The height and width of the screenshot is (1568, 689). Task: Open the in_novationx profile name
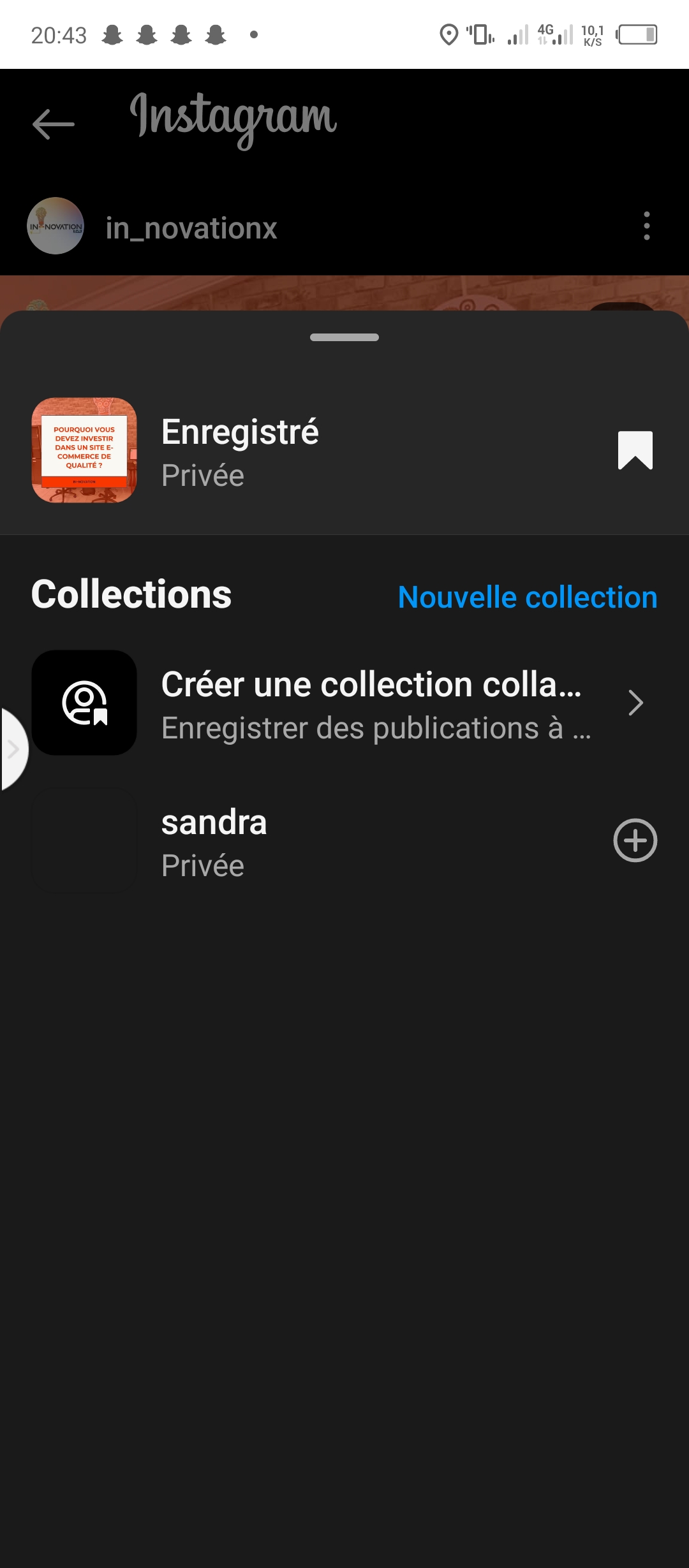[x=191, y=228]
